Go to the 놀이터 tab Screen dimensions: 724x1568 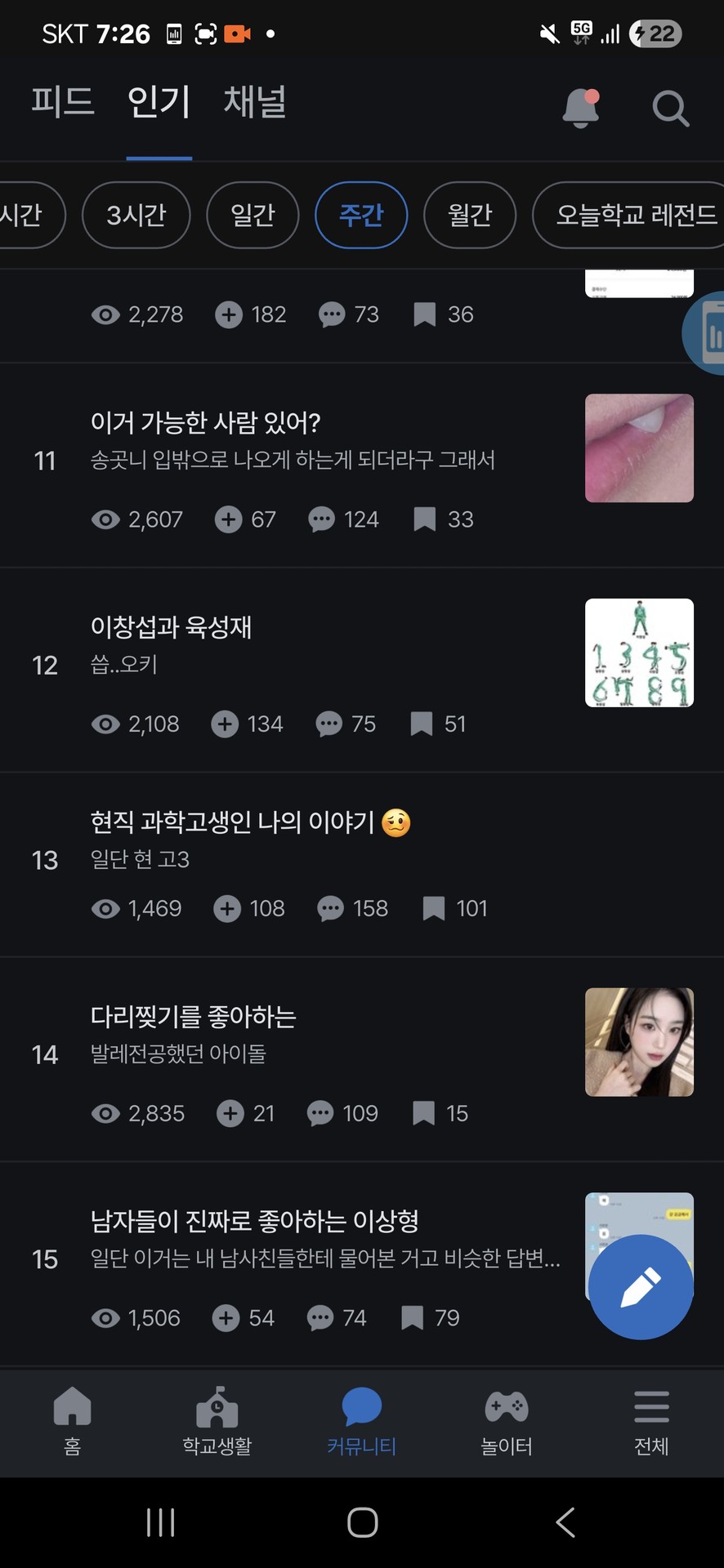click(x=507, y=1421)
